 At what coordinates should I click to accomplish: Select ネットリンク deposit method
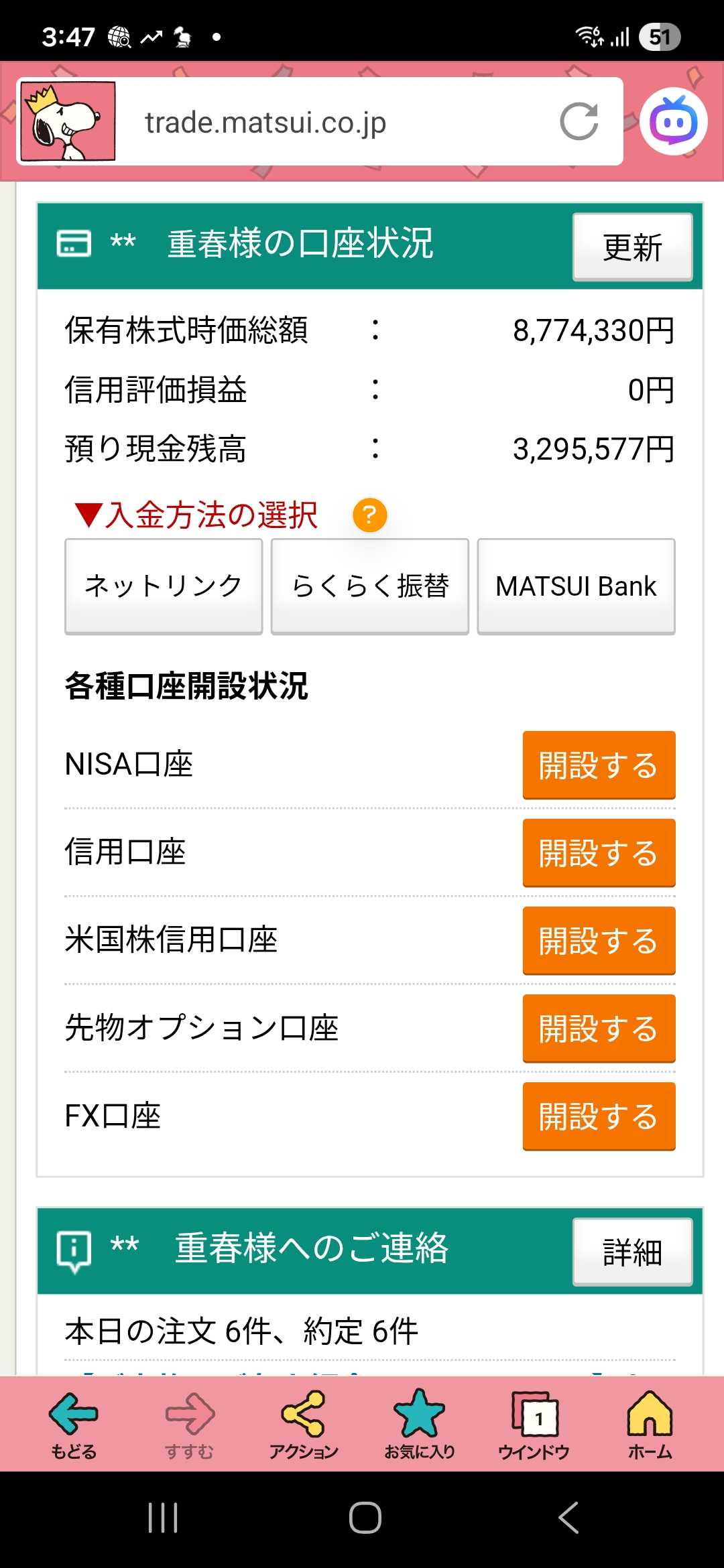point(164,586)
